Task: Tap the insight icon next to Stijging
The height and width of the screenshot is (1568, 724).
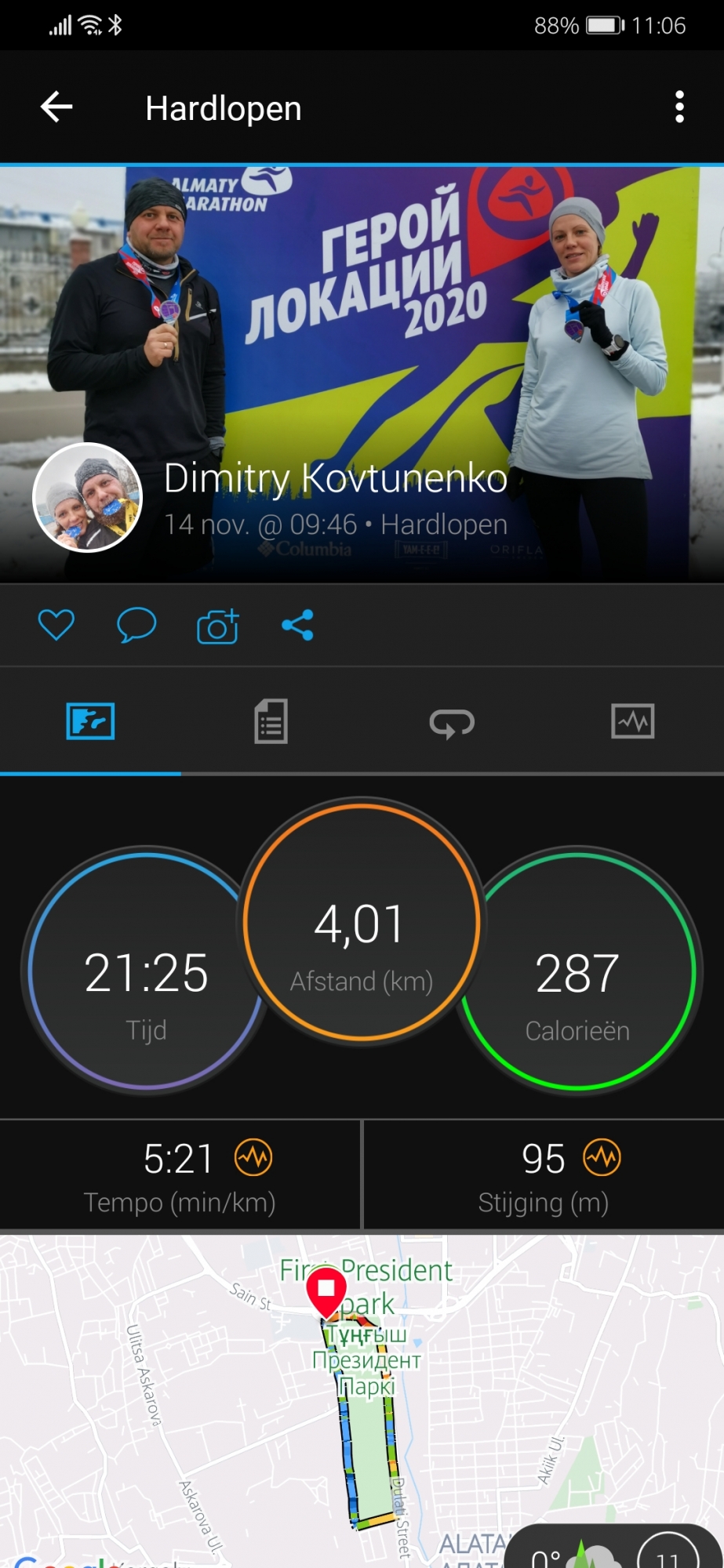Action: [602, 1157]
